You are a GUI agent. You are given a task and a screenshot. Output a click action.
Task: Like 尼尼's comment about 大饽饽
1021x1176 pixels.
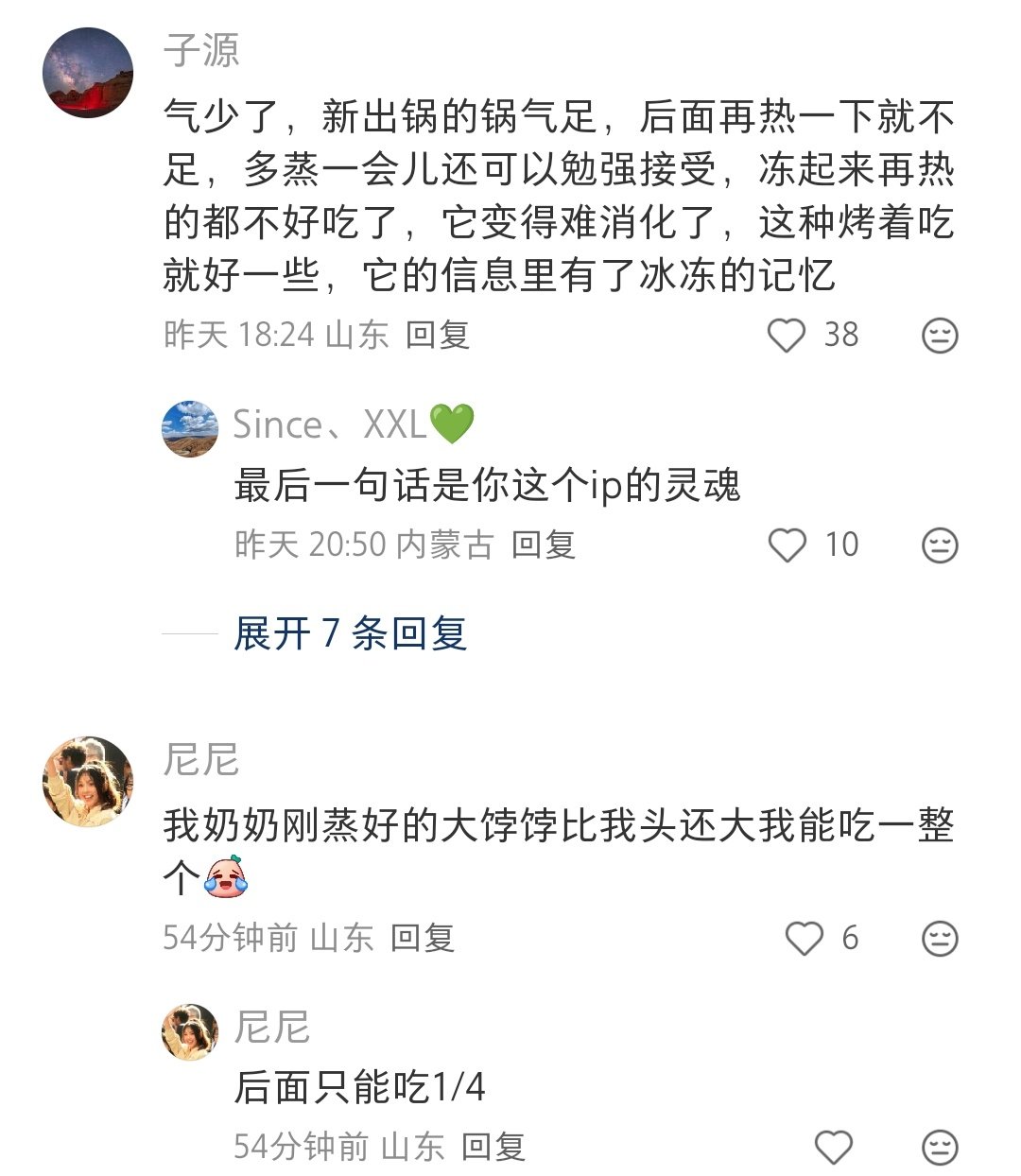tap(804, 939)
